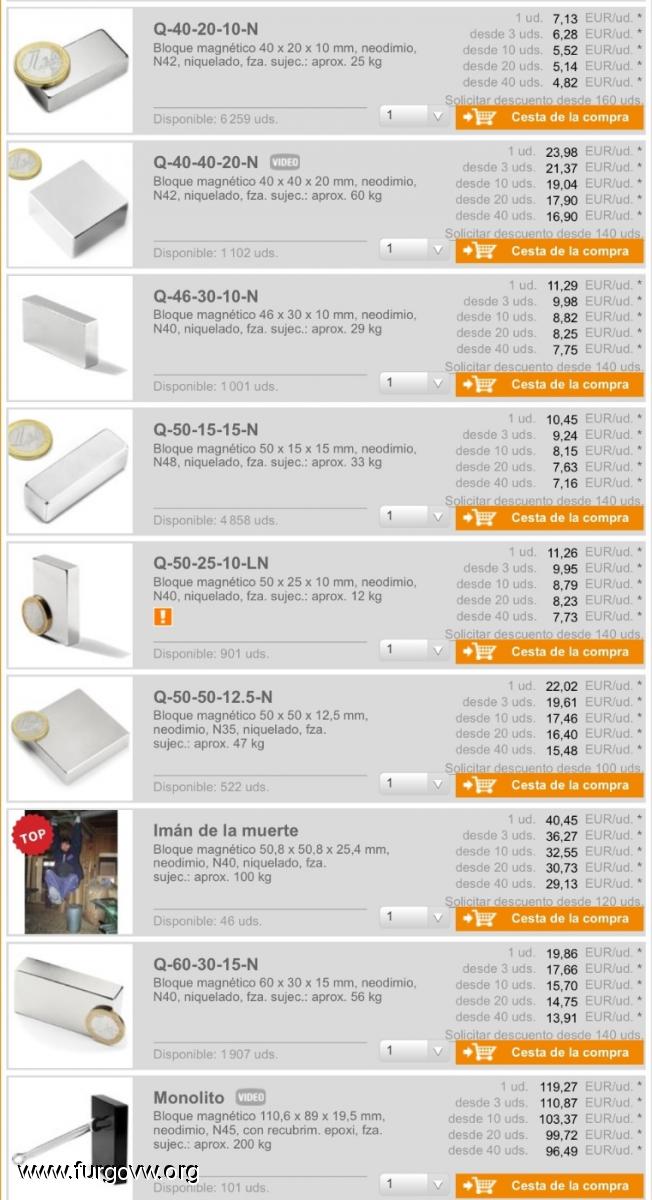The image size is (652, 1200).
Task: Expand the quantity picker for Q-50-50-12.5-N
Action: [412, 783]
